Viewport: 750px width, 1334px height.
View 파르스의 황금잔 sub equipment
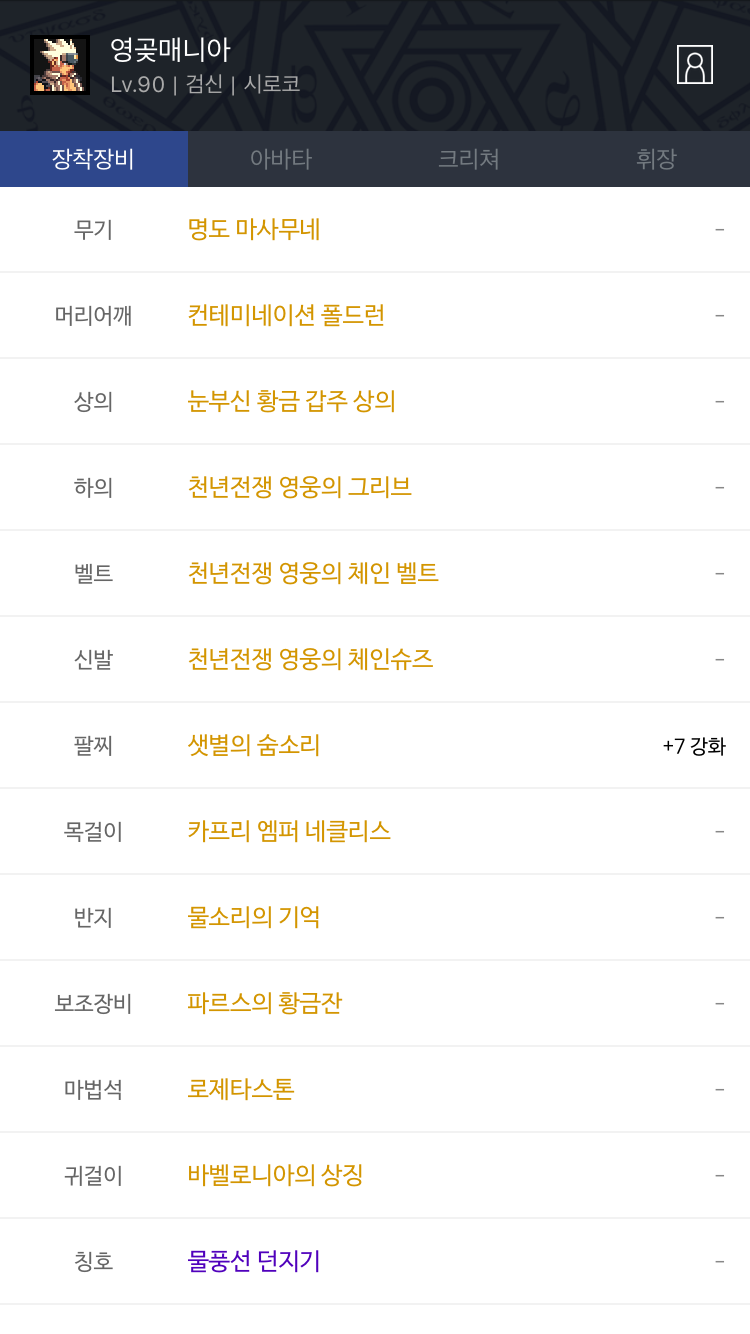265,1004
